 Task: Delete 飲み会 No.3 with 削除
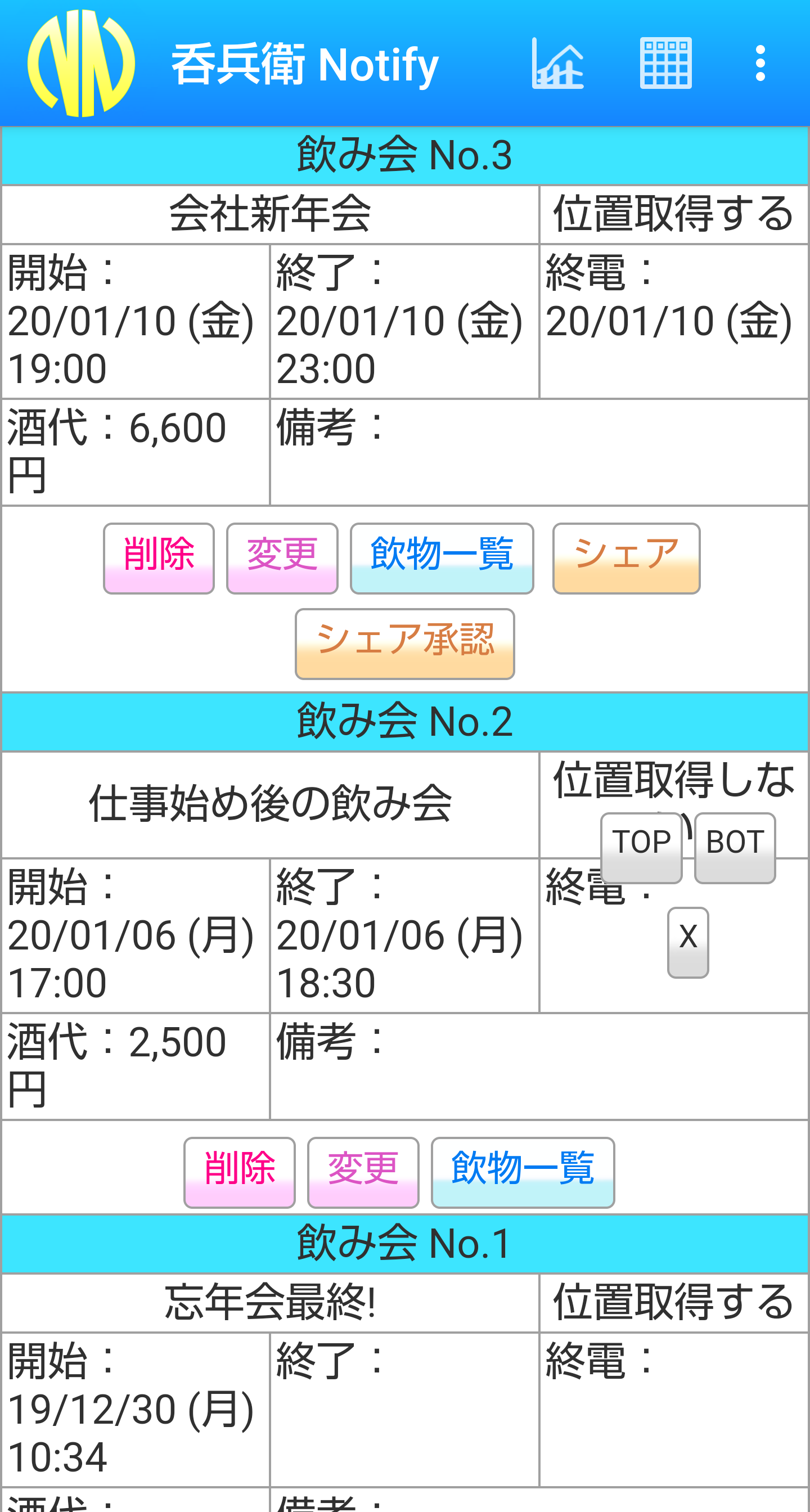tap(159, 558)
